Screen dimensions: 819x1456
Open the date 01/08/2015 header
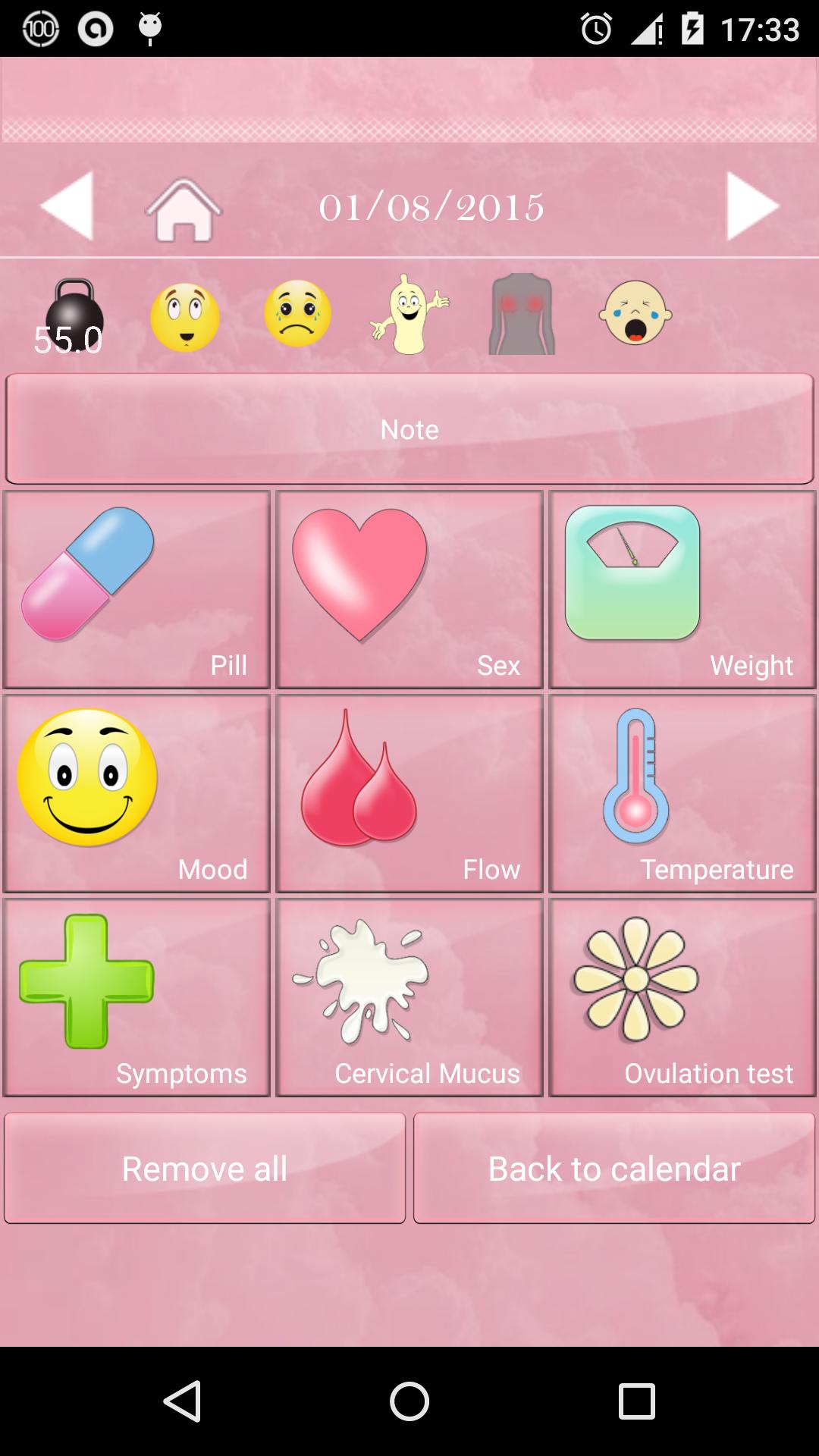tap(431, 206)
